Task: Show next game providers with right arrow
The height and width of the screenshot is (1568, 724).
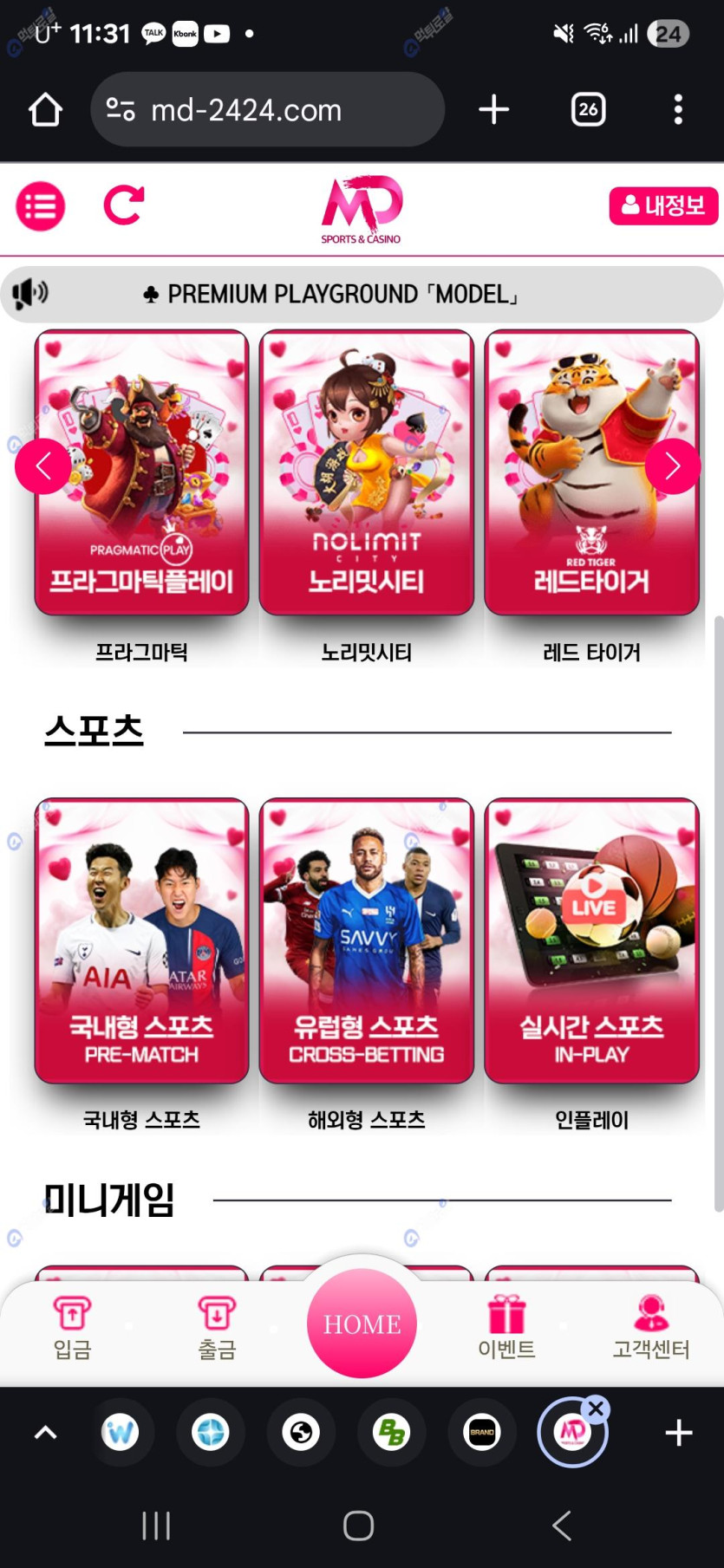Action: pos(672,466)
